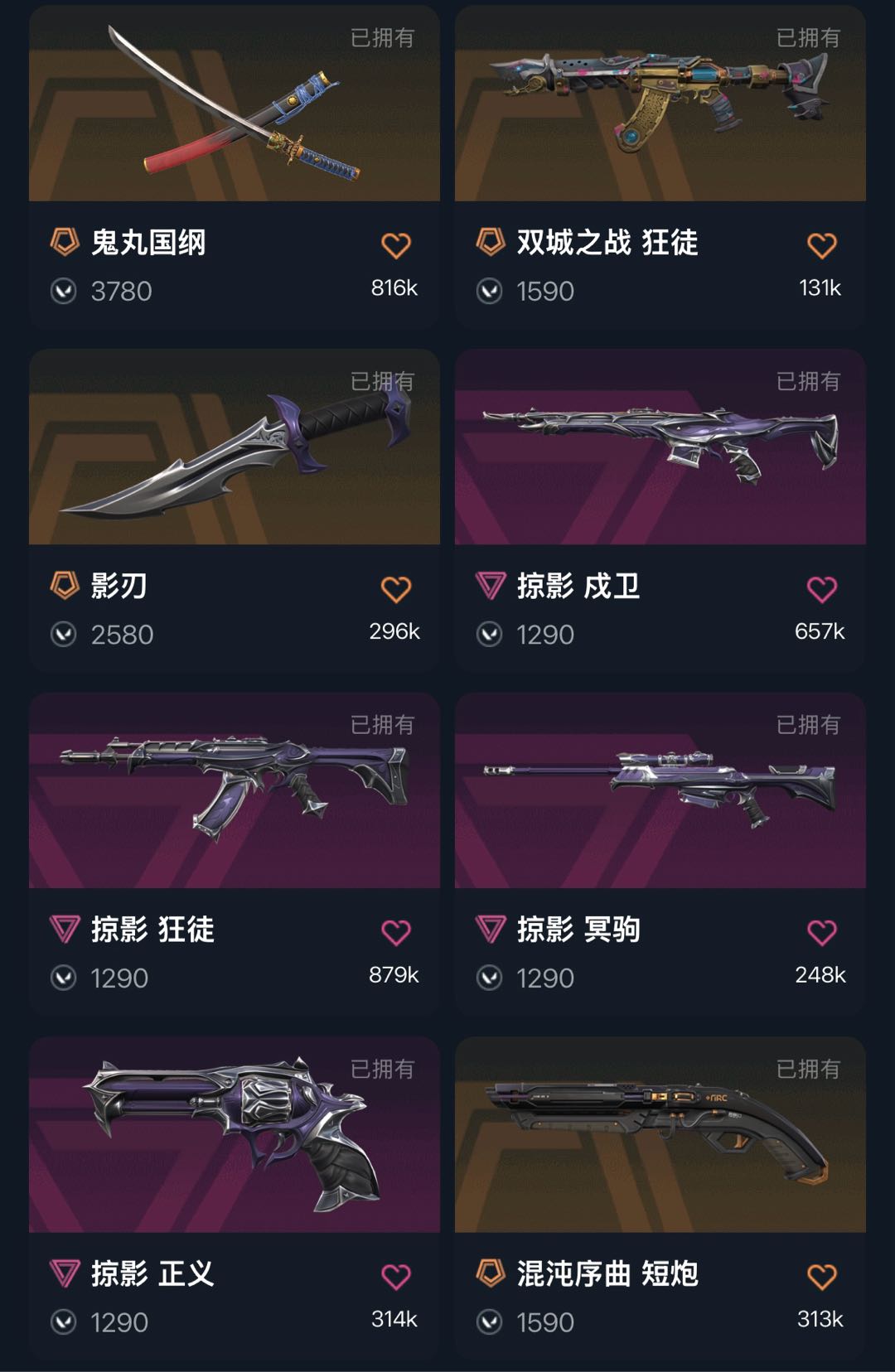Viewport: 895px width, 1372px height.
Task: Tap the heart for 混沌序曲 短炮
Action: (821, 1277)
